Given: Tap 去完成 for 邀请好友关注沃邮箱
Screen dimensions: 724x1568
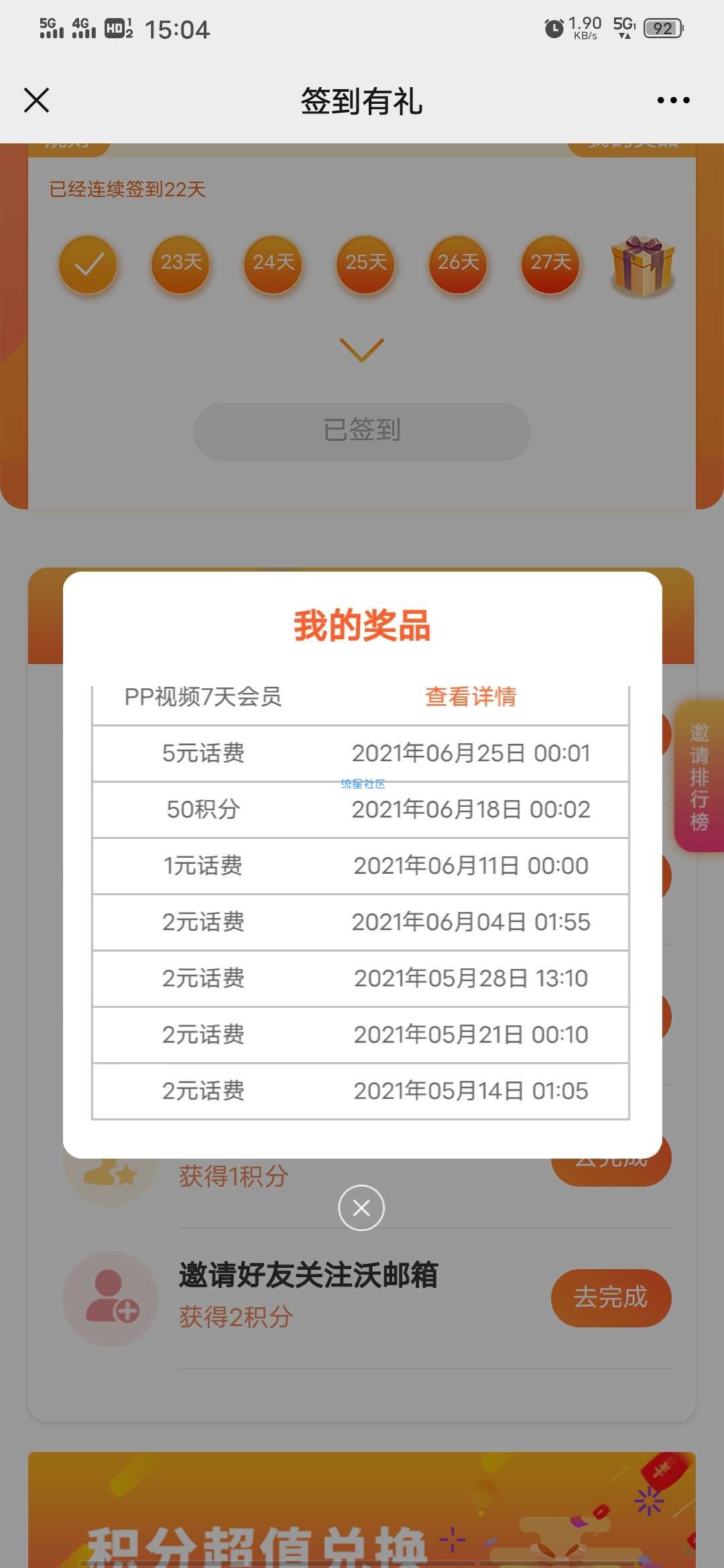Looking at the screenshot, I should pyautogui.click(x=611, y=1298).
